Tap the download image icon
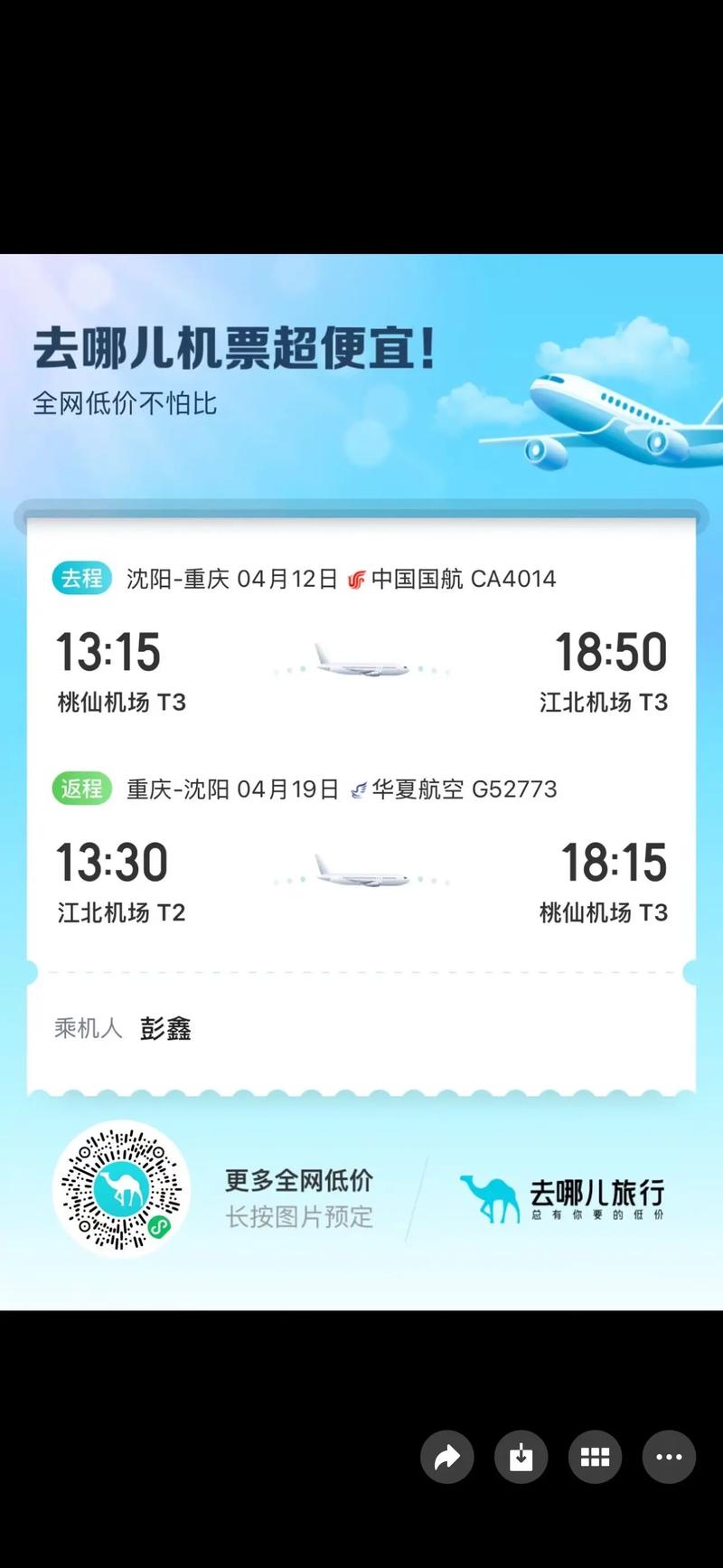The height and width of the screenshot is (1568, 723). point(521,1457)
